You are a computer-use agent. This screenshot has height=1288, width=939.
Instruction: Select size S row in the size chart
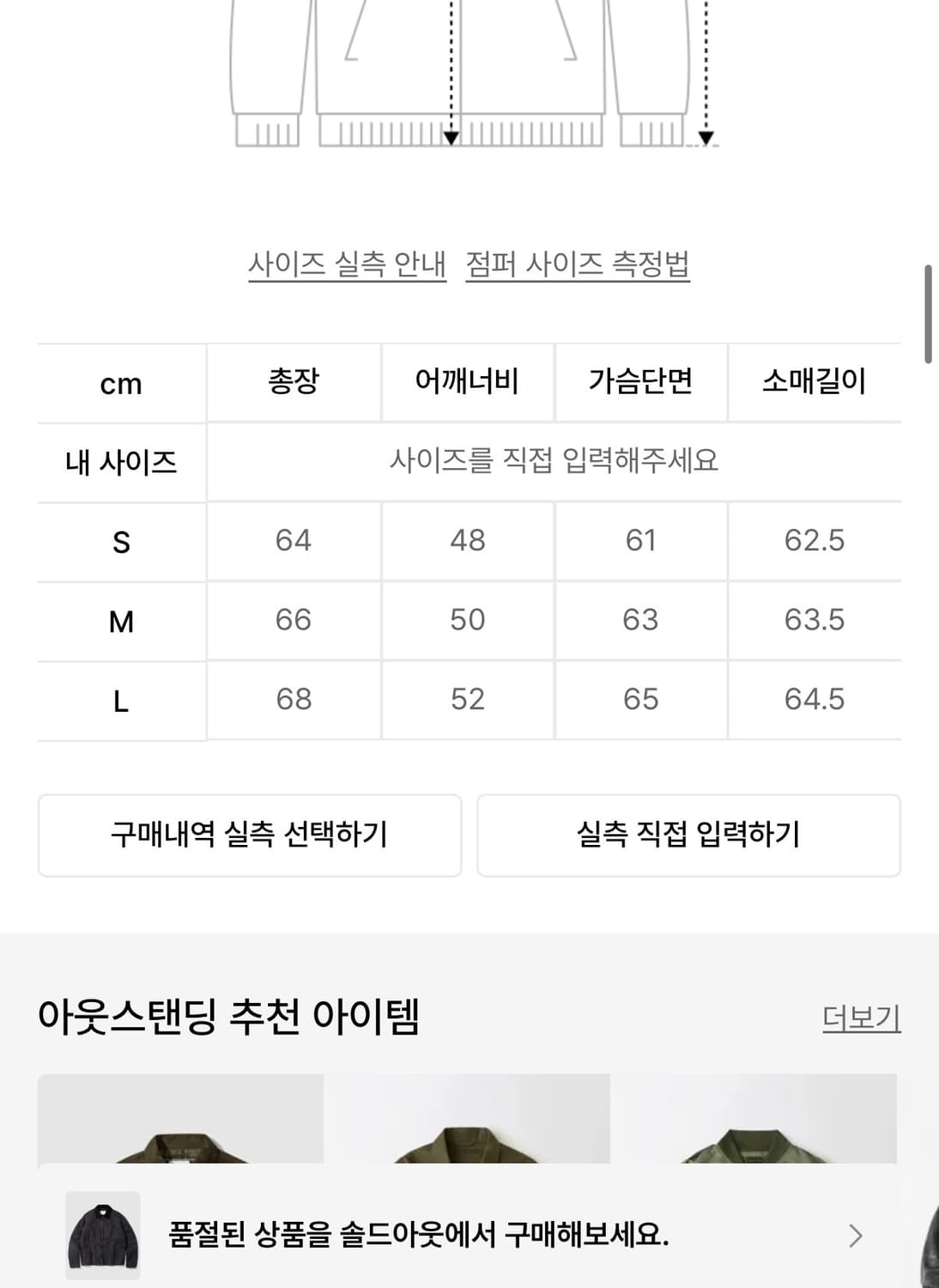121,541
